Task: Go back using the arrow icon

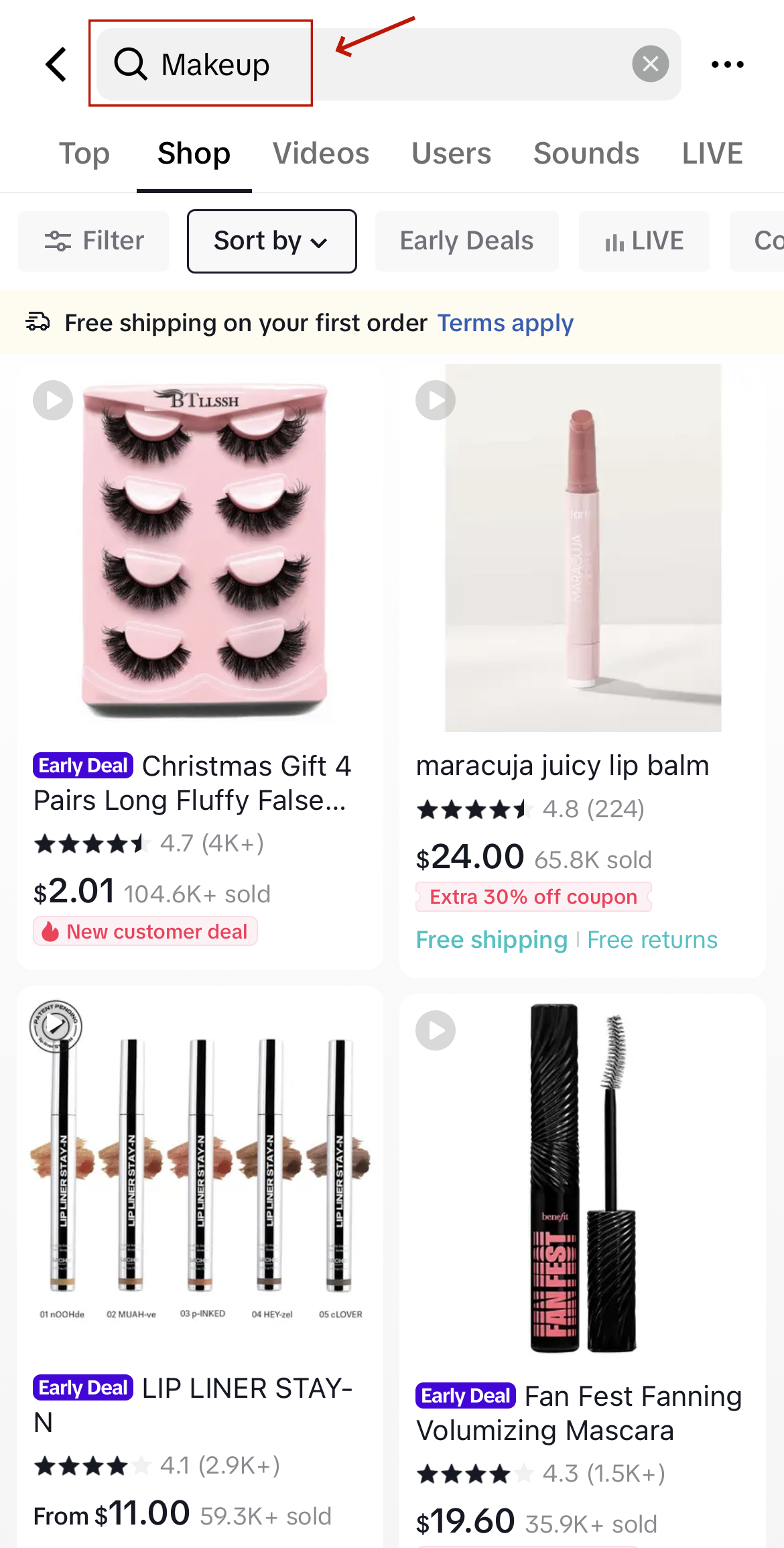Action: (x=57, y=64)
